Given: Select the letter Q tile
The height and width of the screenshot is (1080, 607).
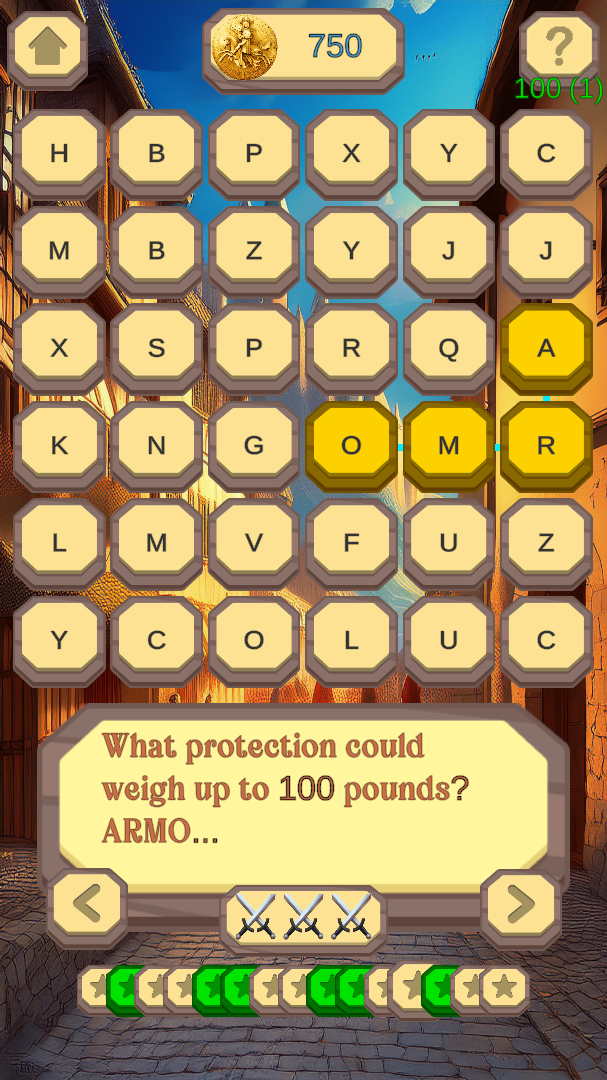Looking at the screenshot, I should (x=448, y=348).
